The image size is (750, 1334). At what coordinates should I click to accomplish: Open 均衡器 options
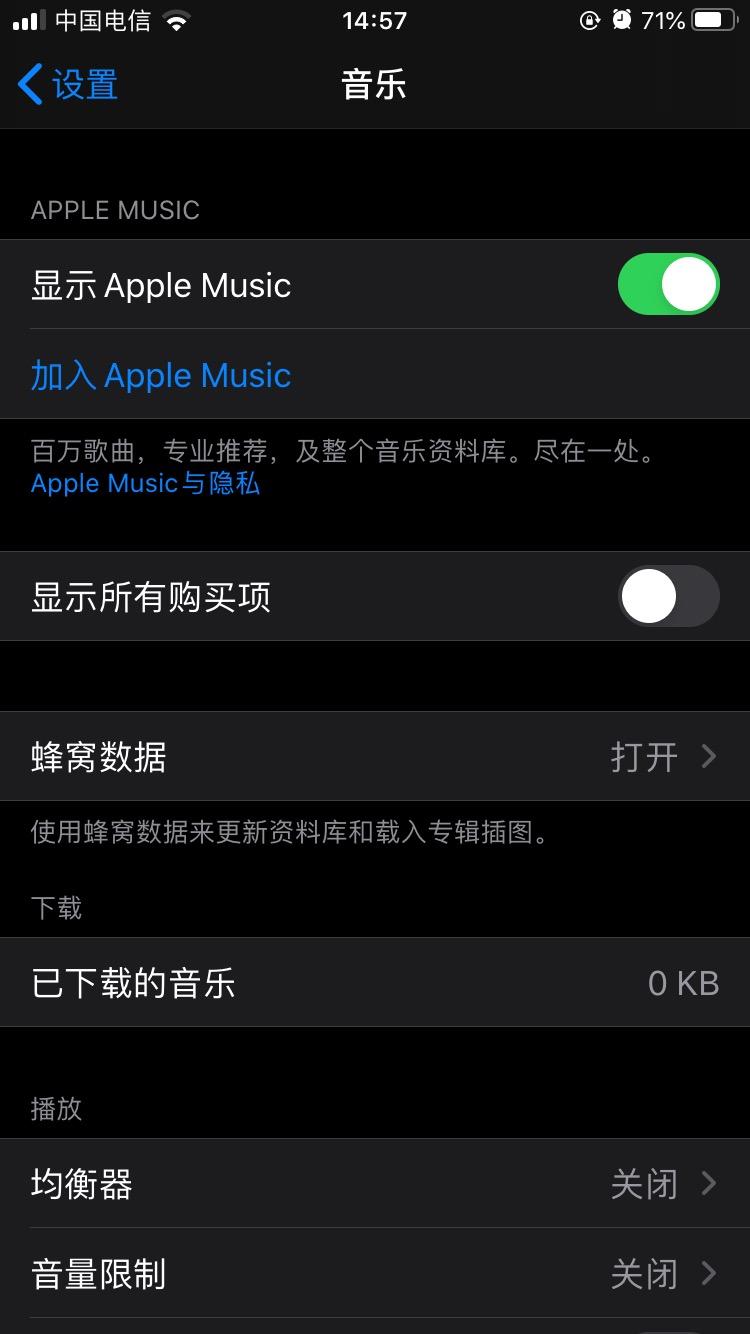(375, 1185)
